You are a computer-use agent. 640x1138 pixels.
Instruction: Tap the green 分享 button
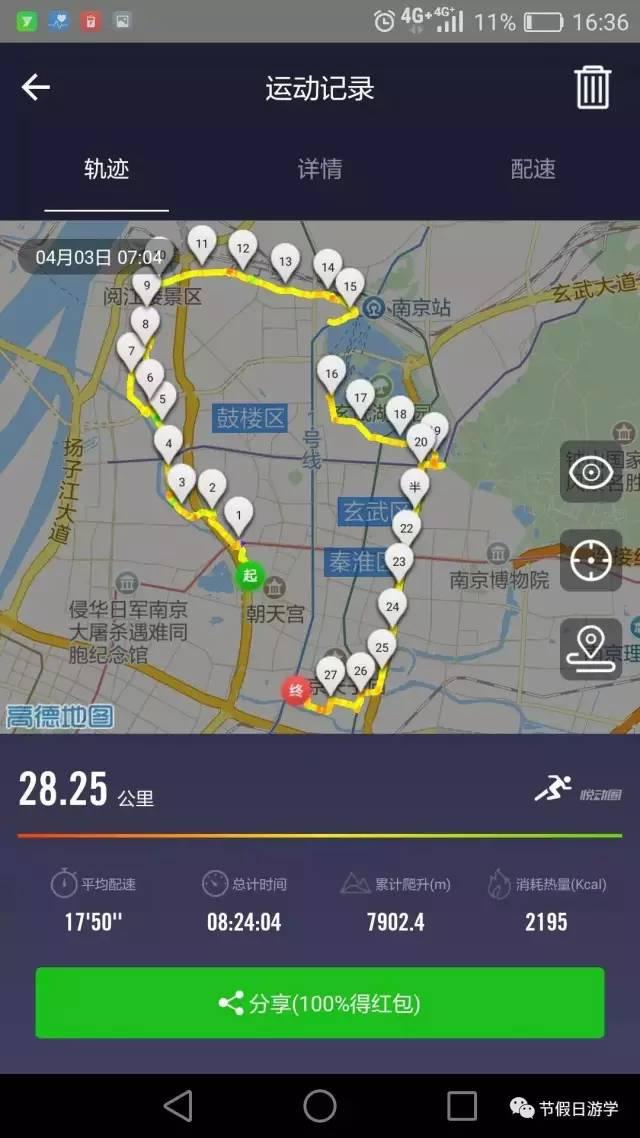pos(320,1003)
